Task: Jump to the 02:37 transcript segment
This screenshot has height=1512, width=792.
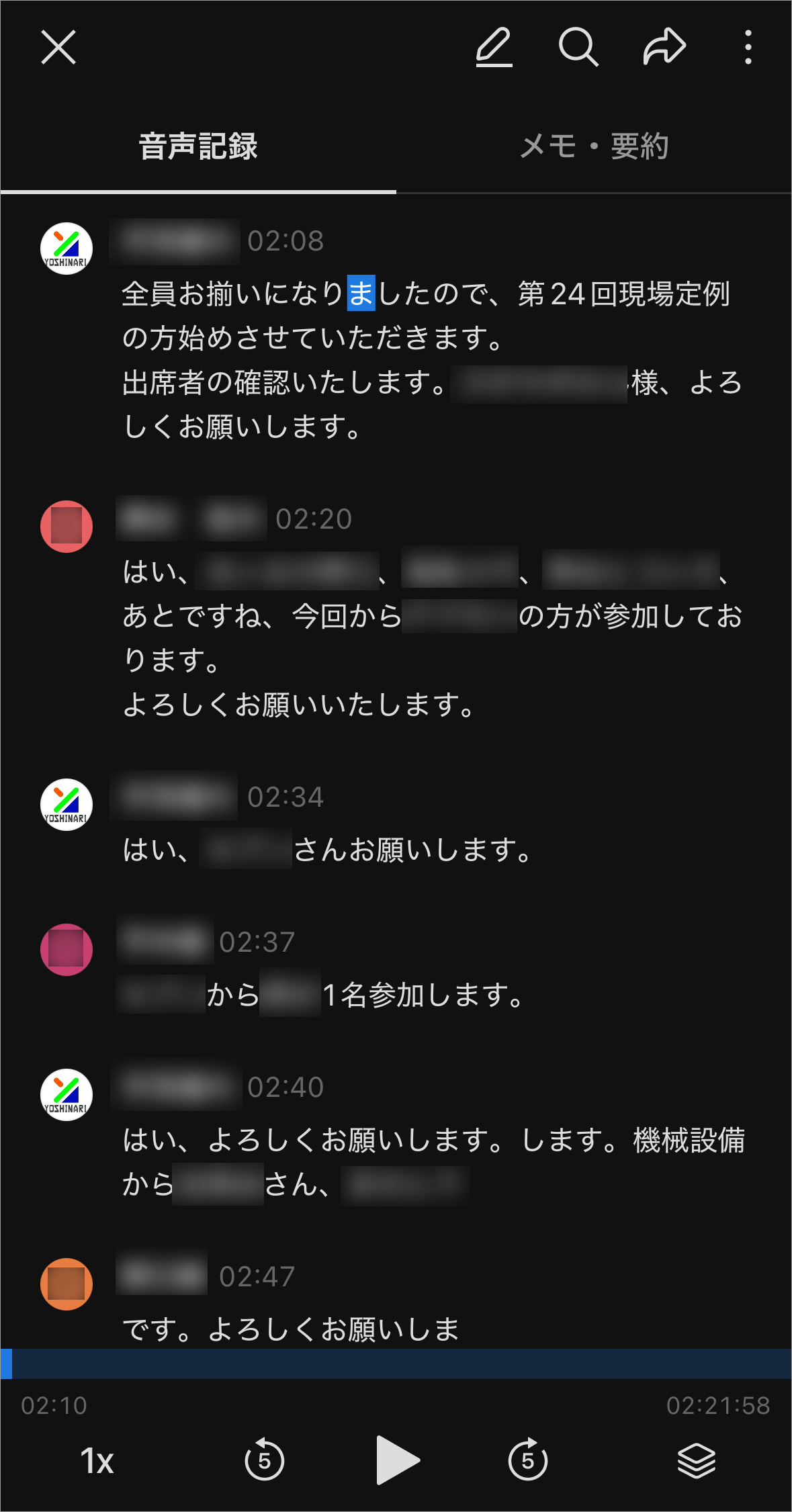Action: pos(257,942)
